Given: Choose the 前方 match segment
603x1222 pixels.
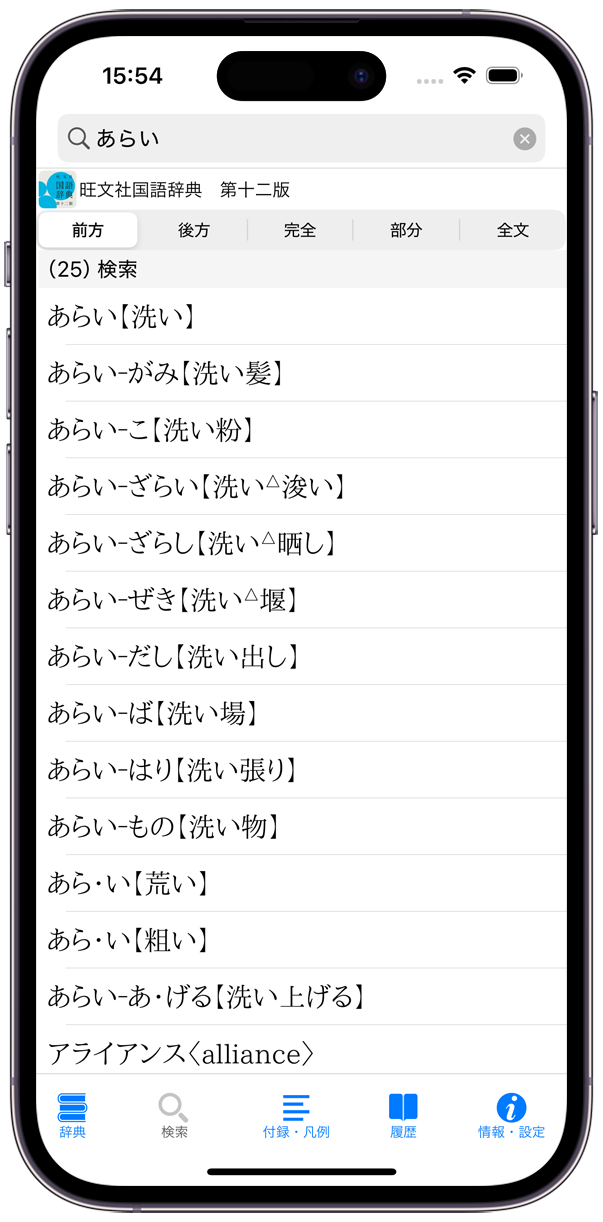Looking at the screenshot, I should [x=88, y=230].
